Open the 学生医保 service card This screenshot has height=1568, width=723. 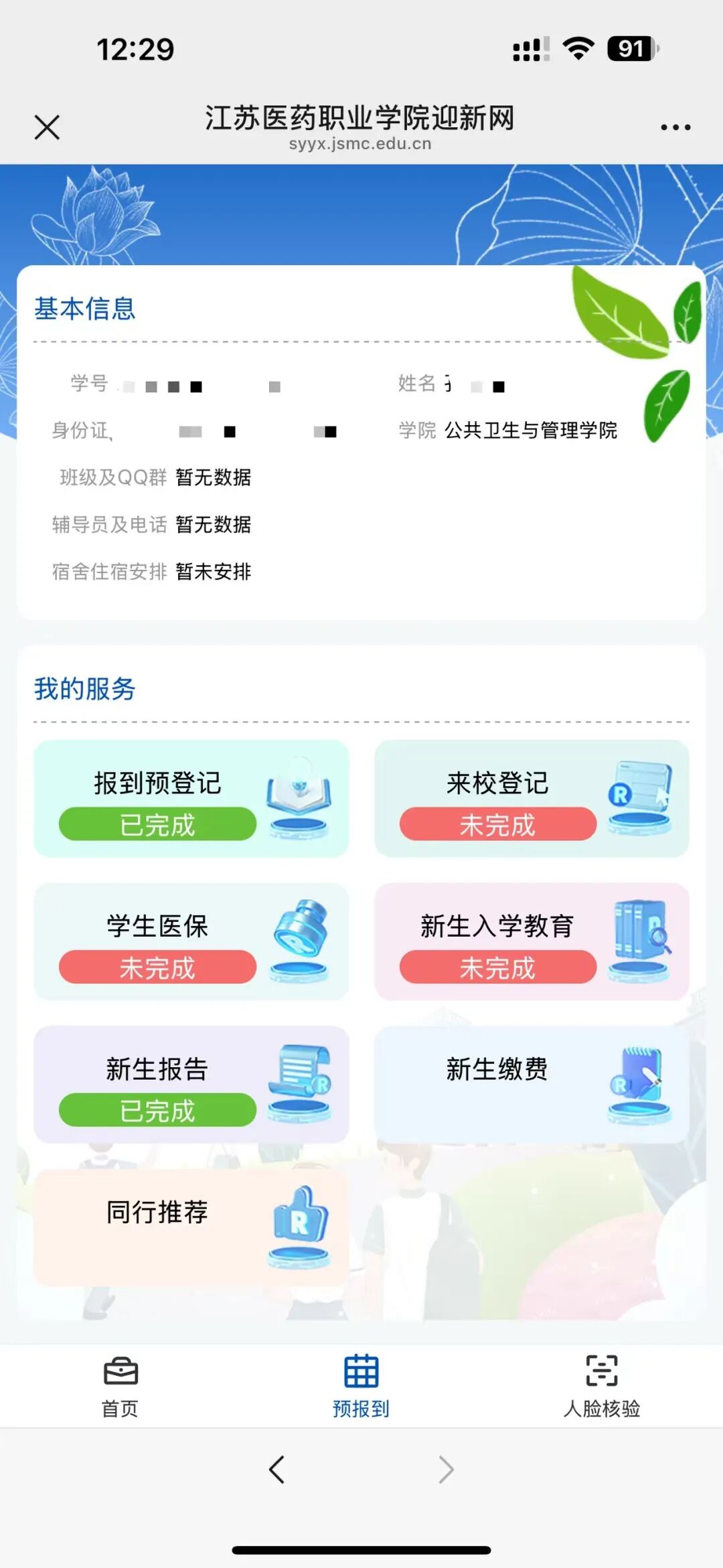(191, 941)
